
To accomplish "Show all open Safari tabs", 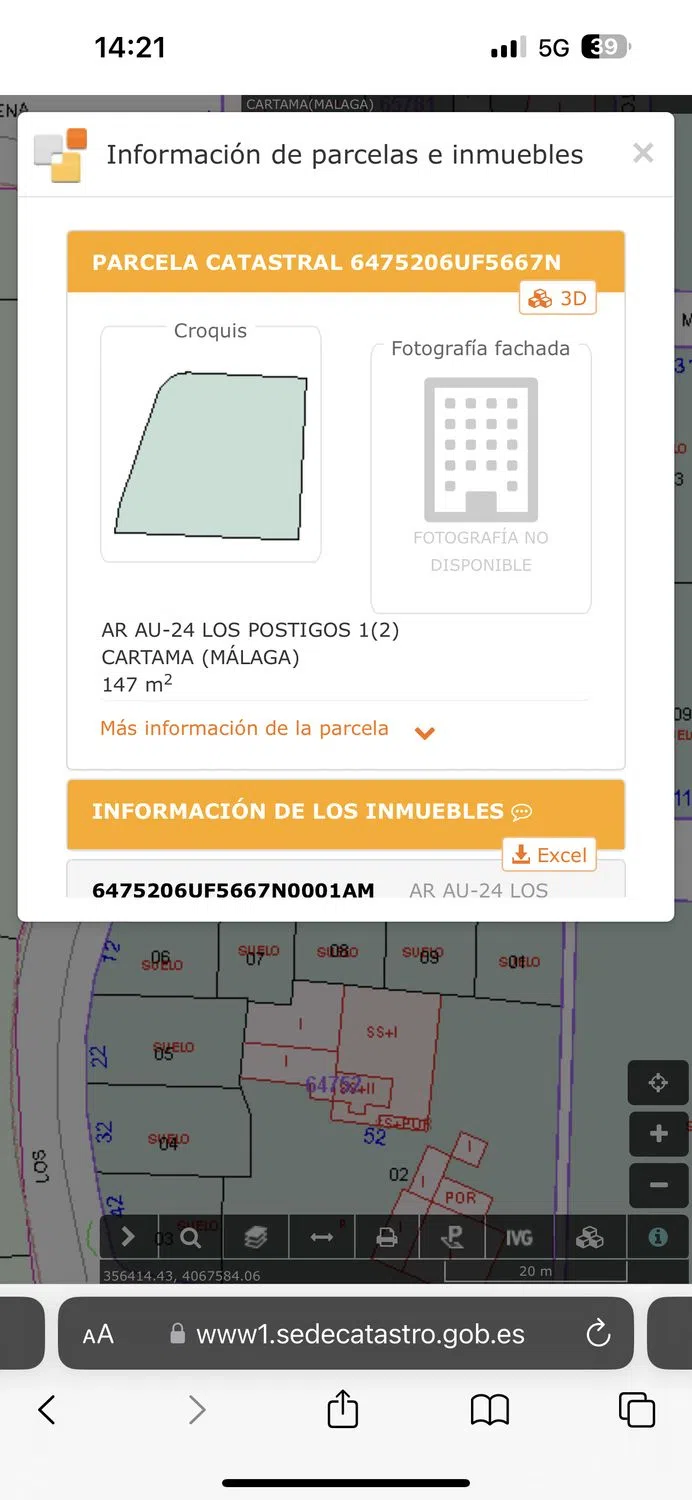I will (636, 1410).
